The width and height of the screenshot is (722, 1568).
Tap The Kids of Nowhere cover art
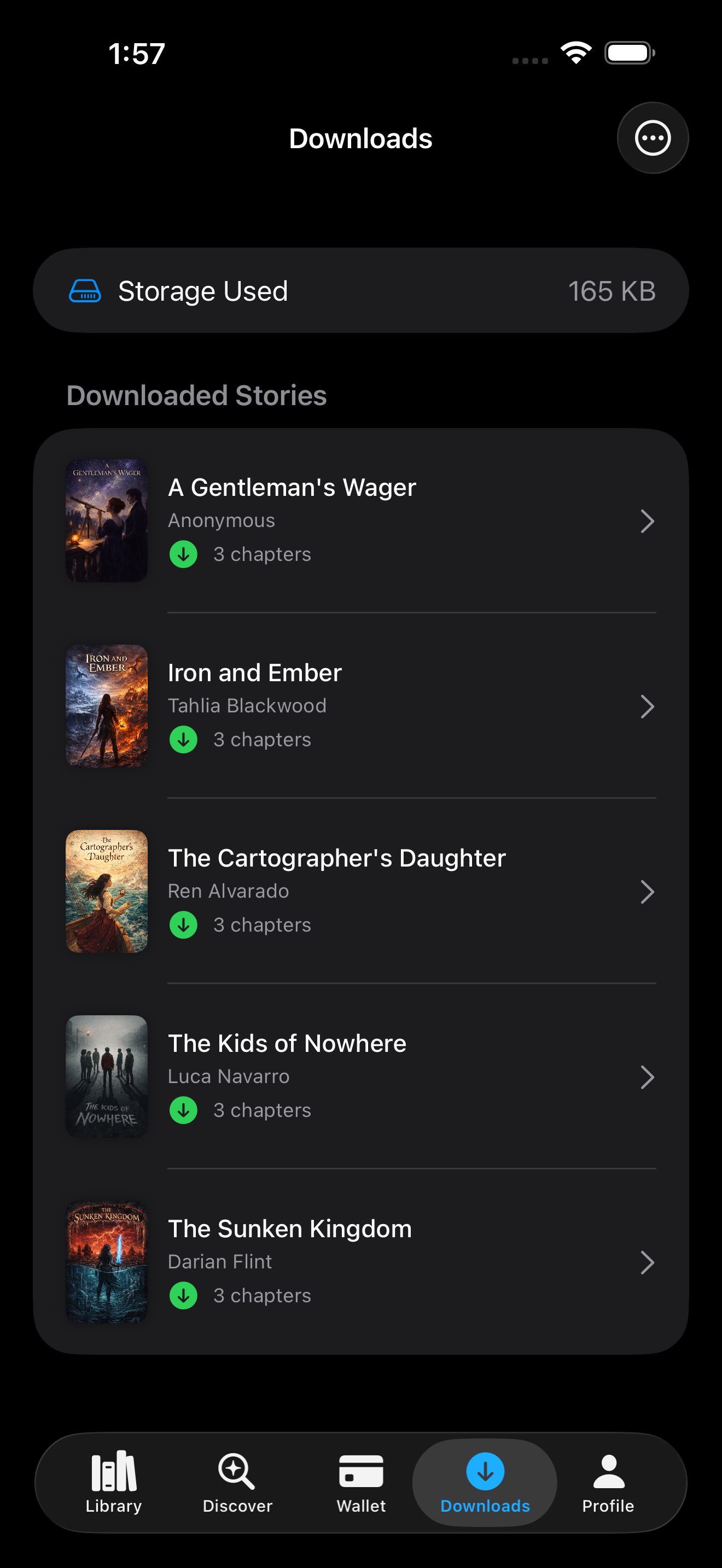coord(106,1077)
